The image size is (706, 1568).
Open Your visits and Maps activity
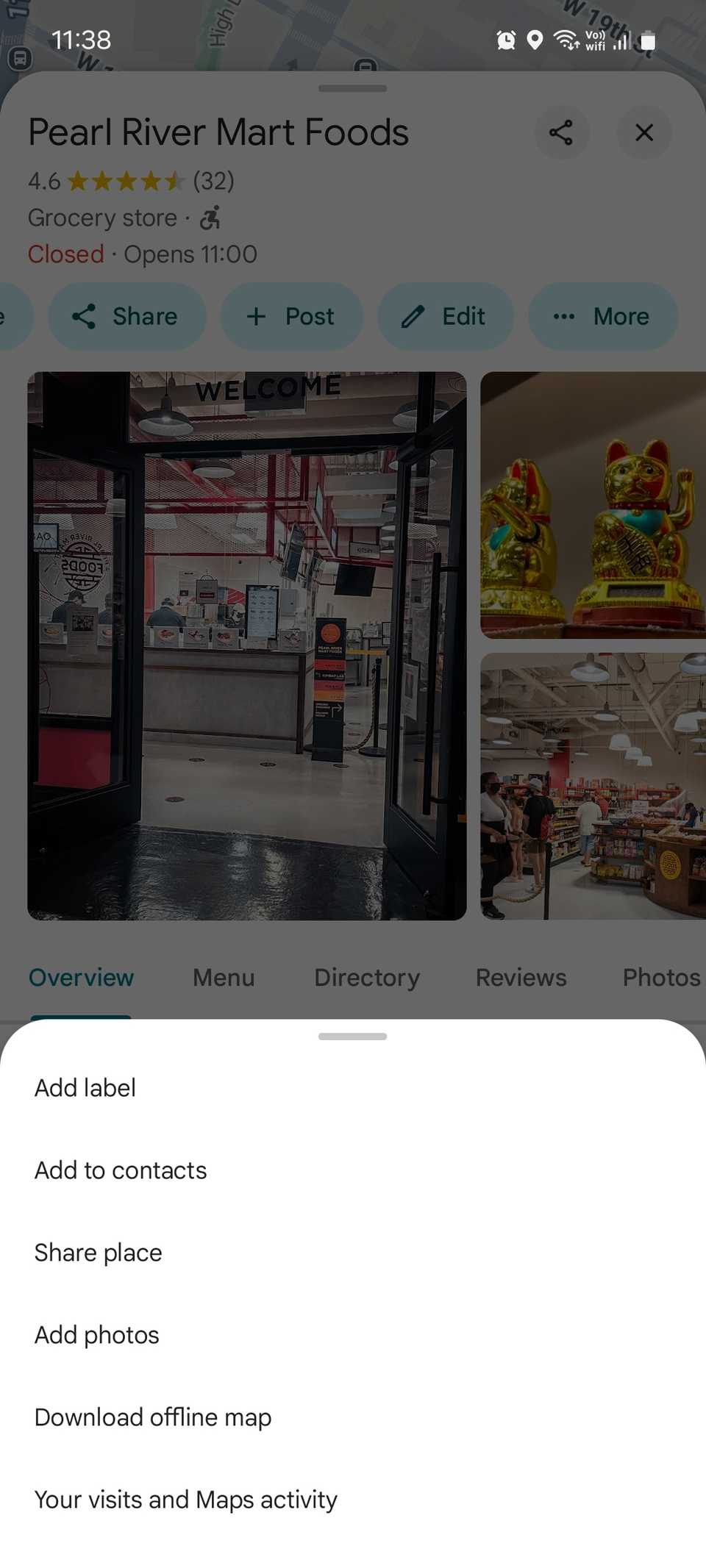point(185,1499)
